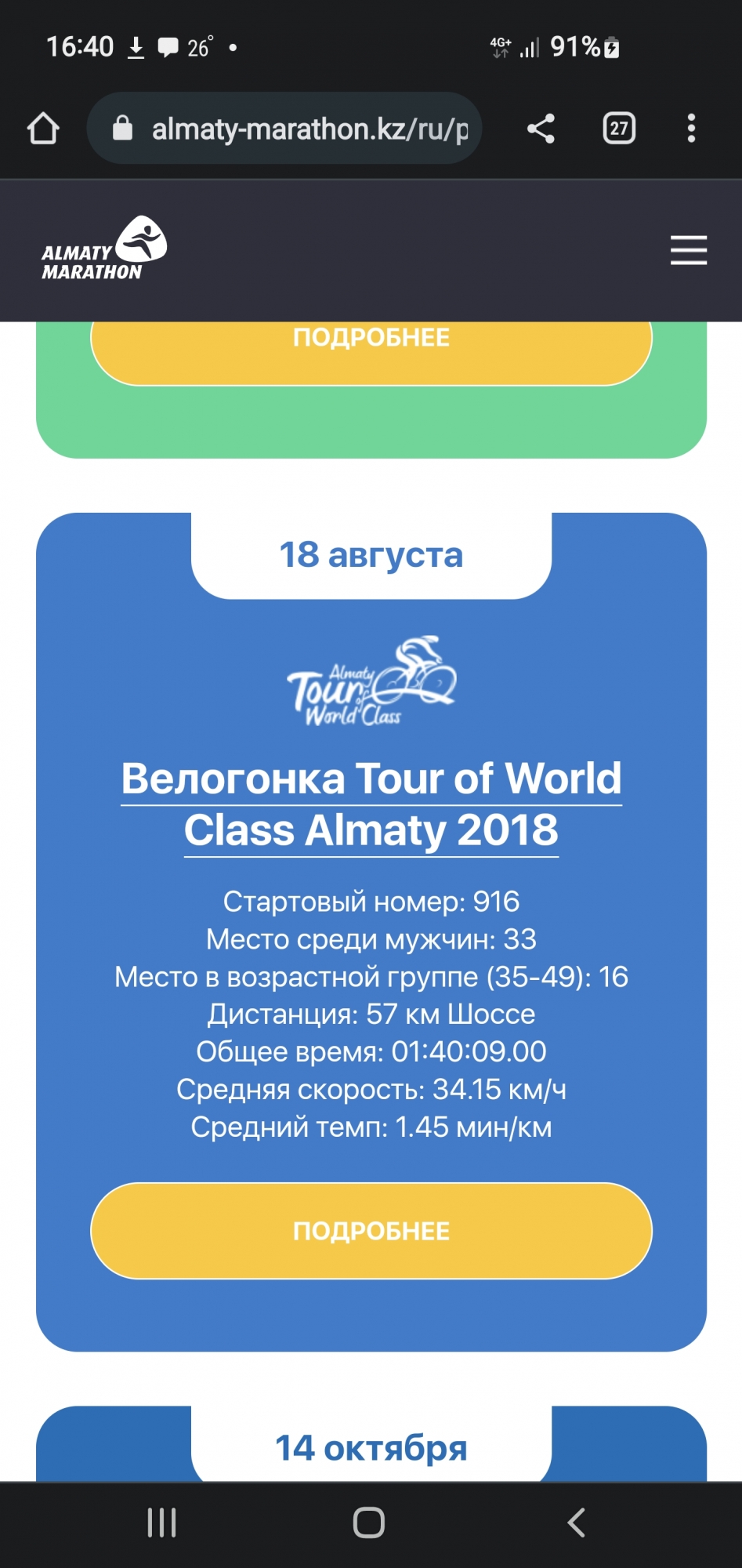Viewport: 742px width, 1568px height.
Task: Open the browser overflow menu
Action: point(691,129)
